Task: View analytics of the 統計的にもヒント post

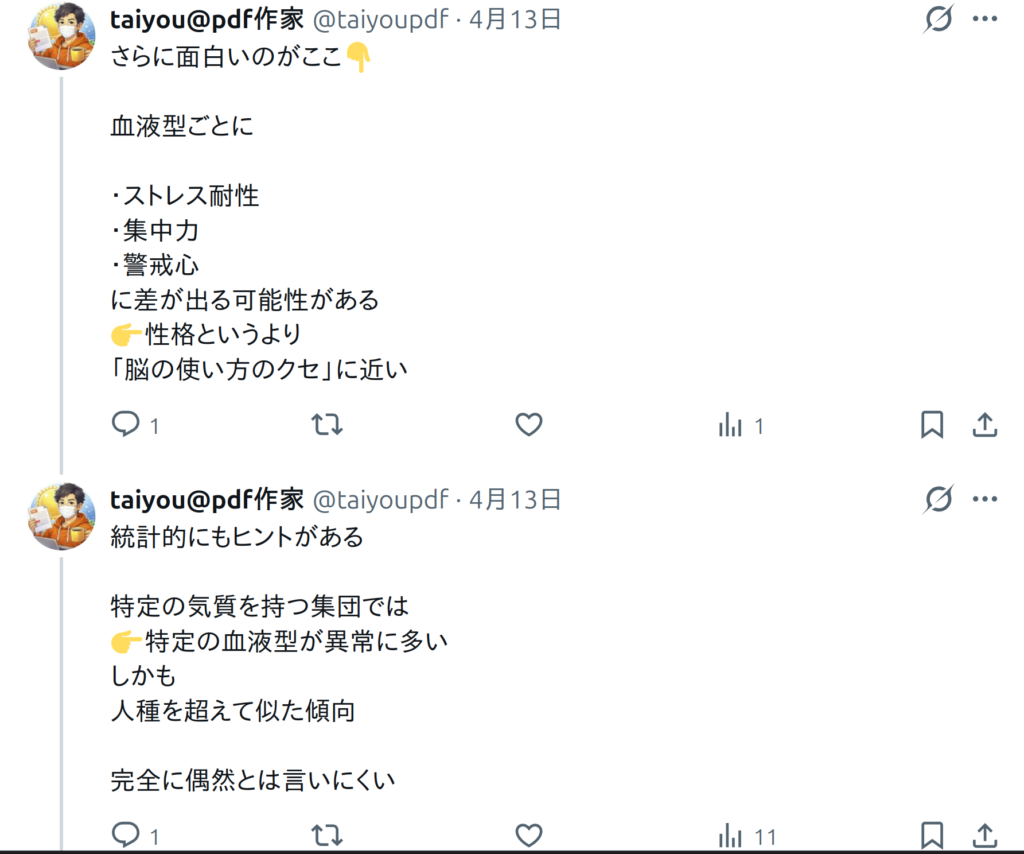Action: [x=731, y=836]
